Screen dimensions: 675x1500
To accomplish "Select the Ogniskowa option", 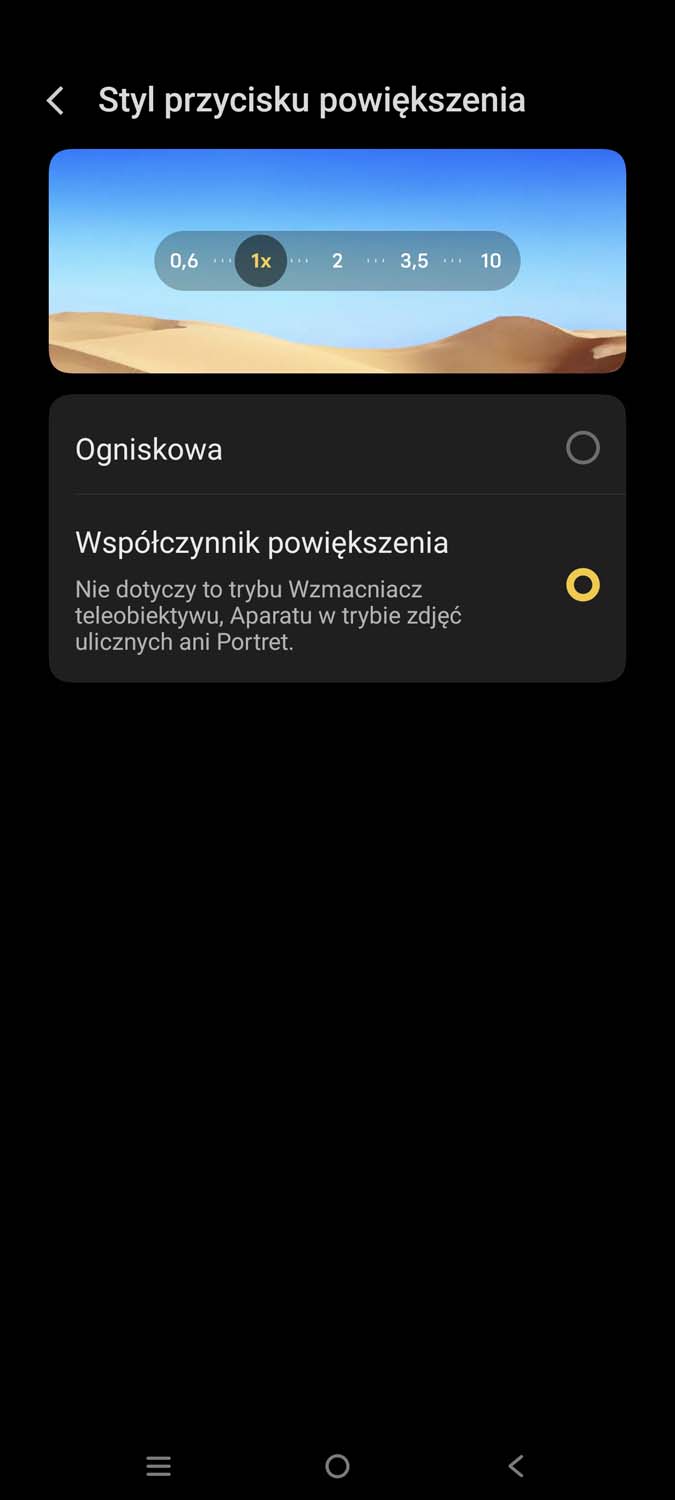I will pyautogui.click(x=582, y=448).
